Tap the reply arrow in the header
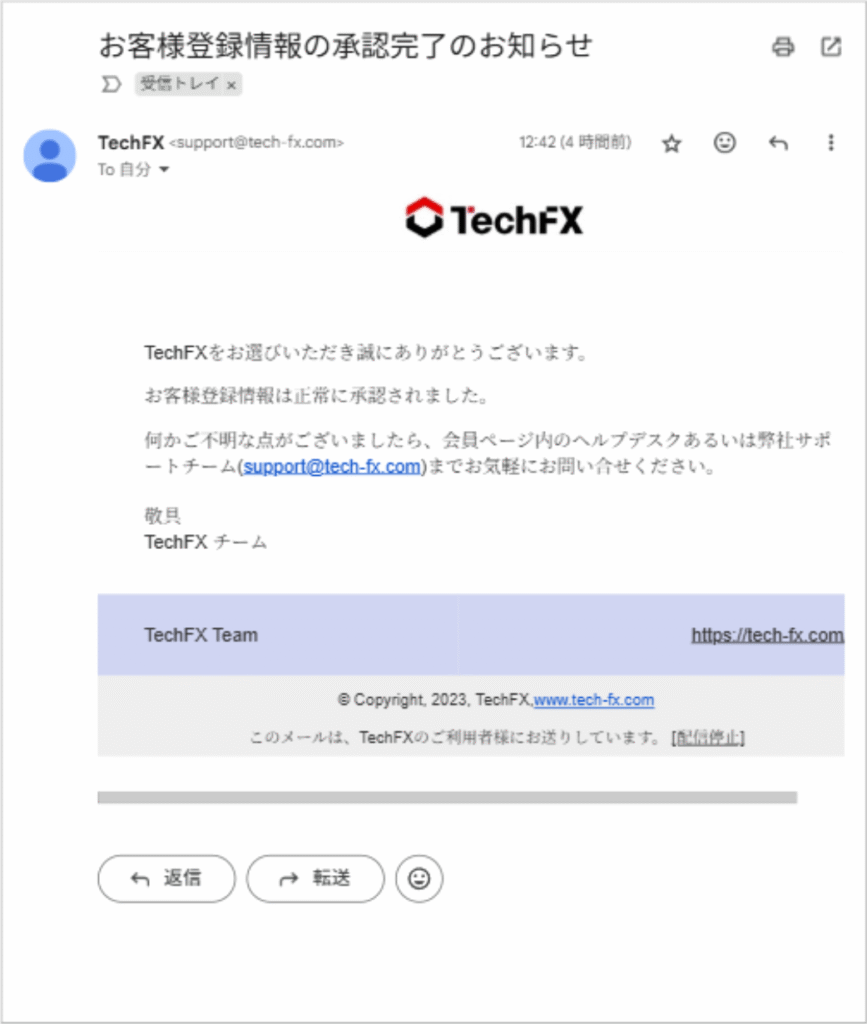Image resolution: width=867 pixels, height=1024 pixels. pos(778,143)
